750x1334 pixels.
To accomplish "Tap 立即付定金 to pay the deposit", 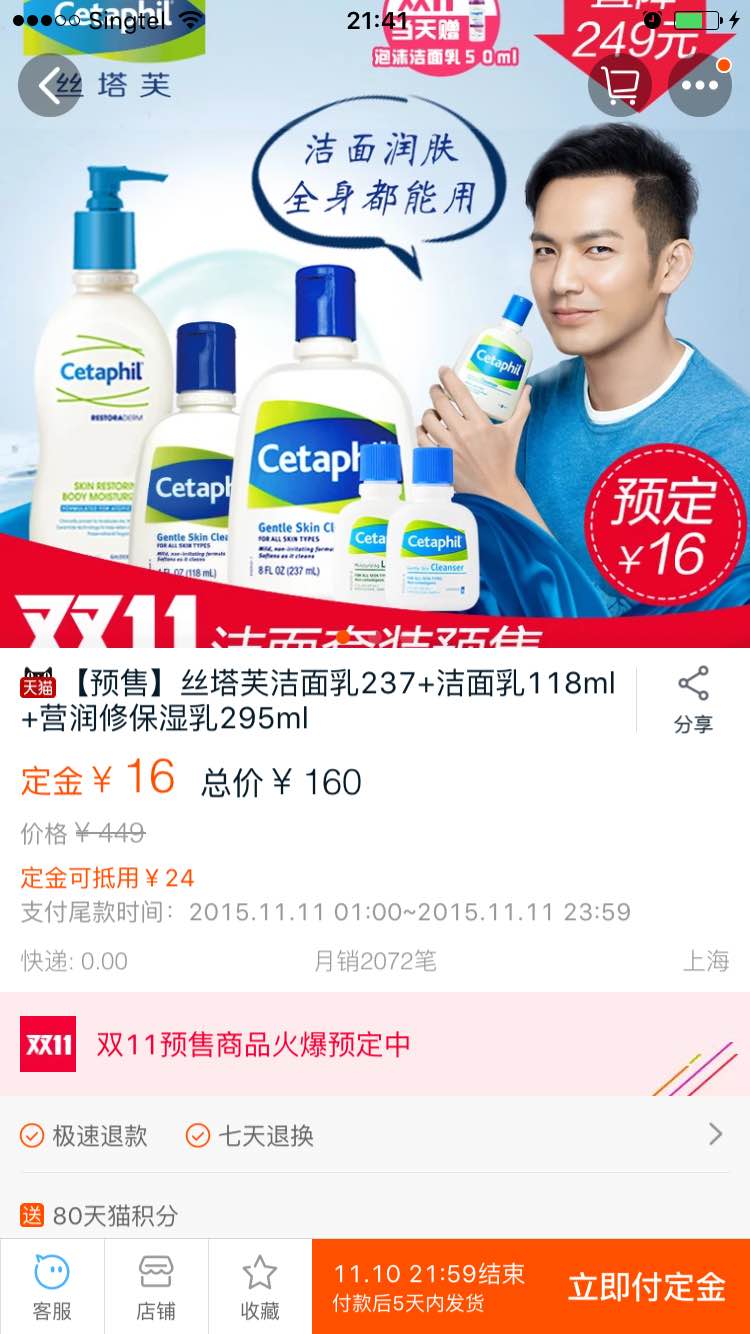I will pyautogui.click(x=646, y=1287).
